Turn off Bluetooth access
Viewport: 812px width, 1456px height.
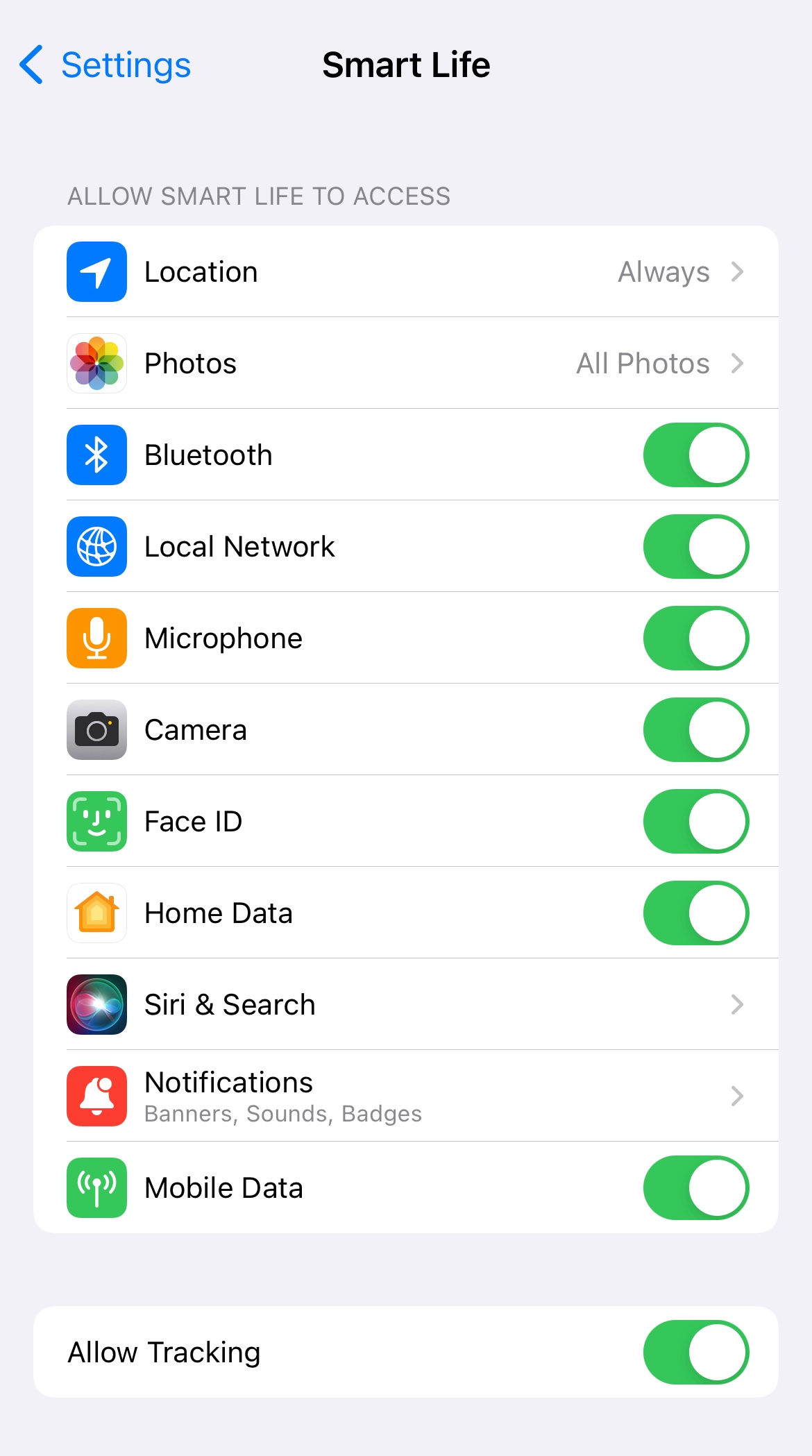tap(695, 455)
